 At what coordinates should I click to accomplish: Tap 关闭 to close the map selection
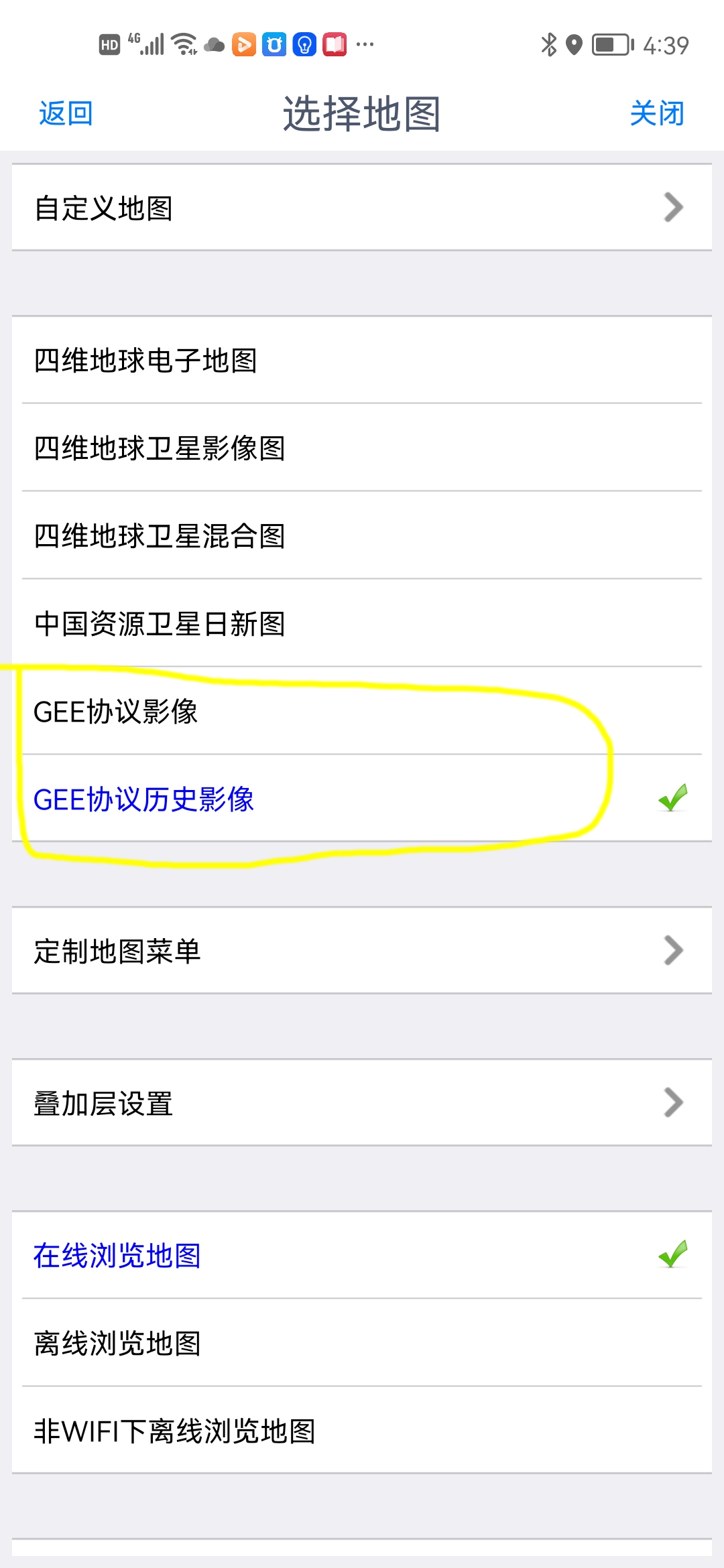pyautogui.click(x=656, y=113)
